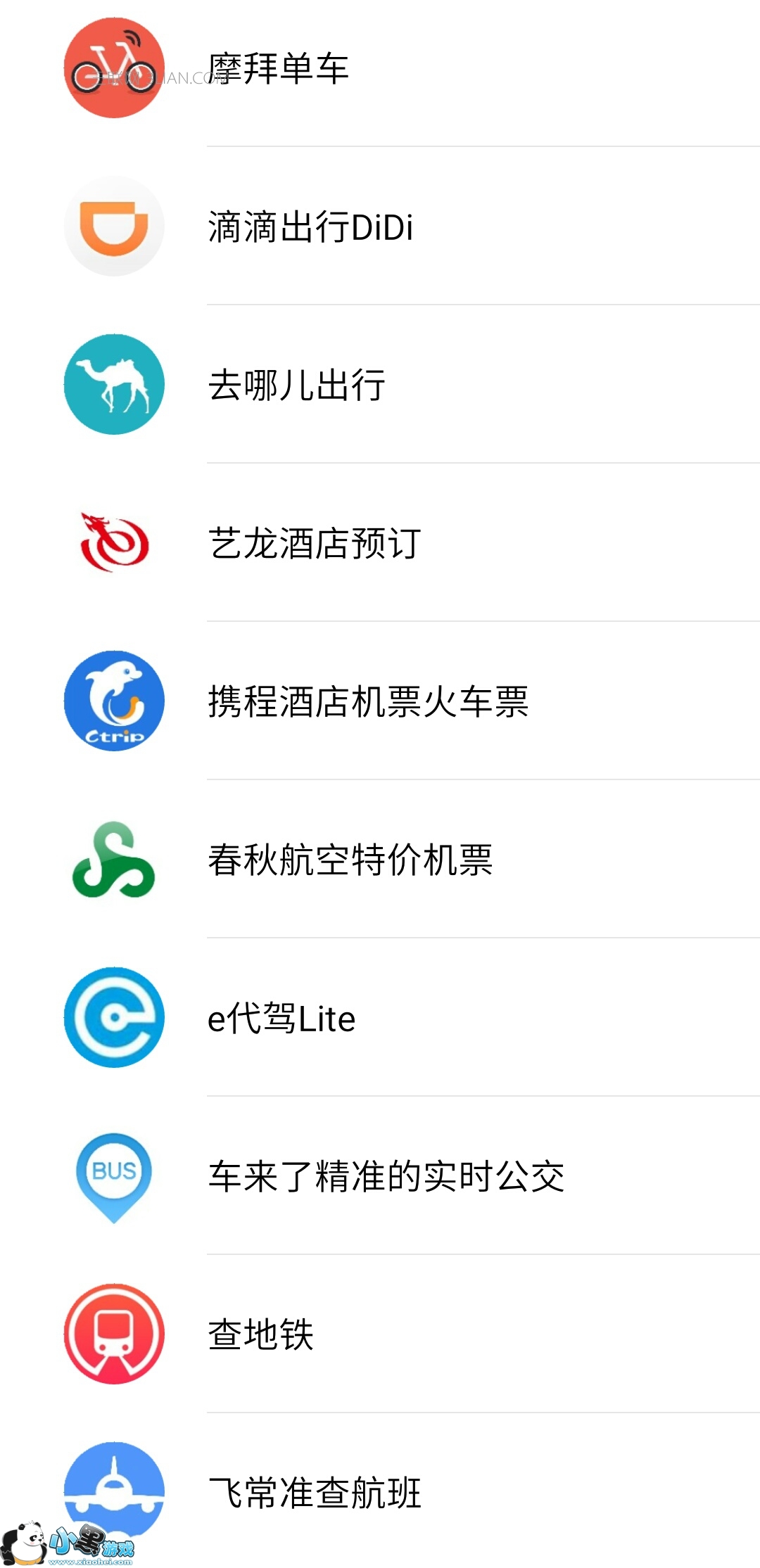The height and width of the screenshot is (1568, 760).
Task: Open the 摩拜单车 mini program
Action: [279, 68]
